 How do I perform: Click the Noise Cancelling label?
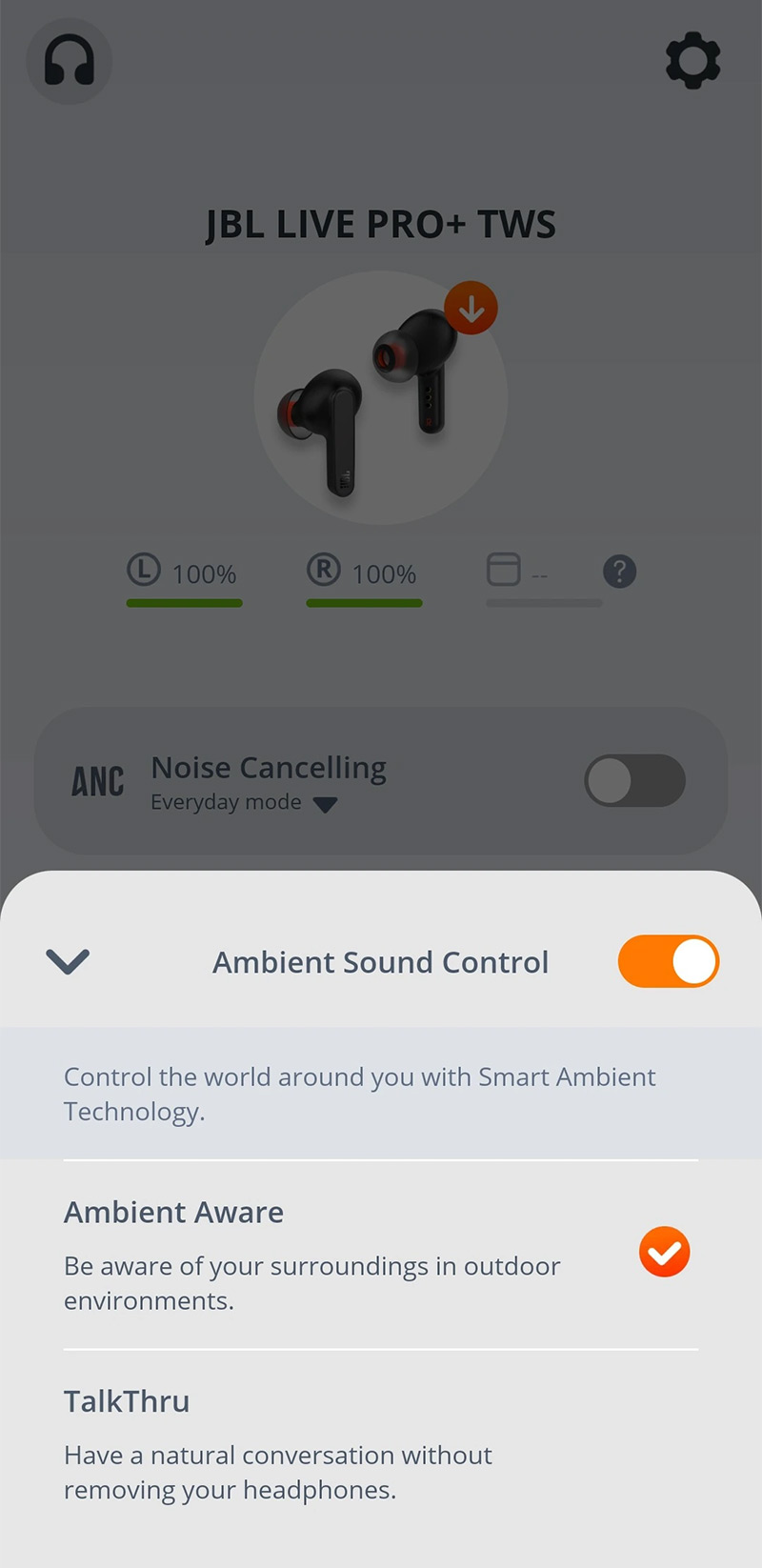point(268,767)
